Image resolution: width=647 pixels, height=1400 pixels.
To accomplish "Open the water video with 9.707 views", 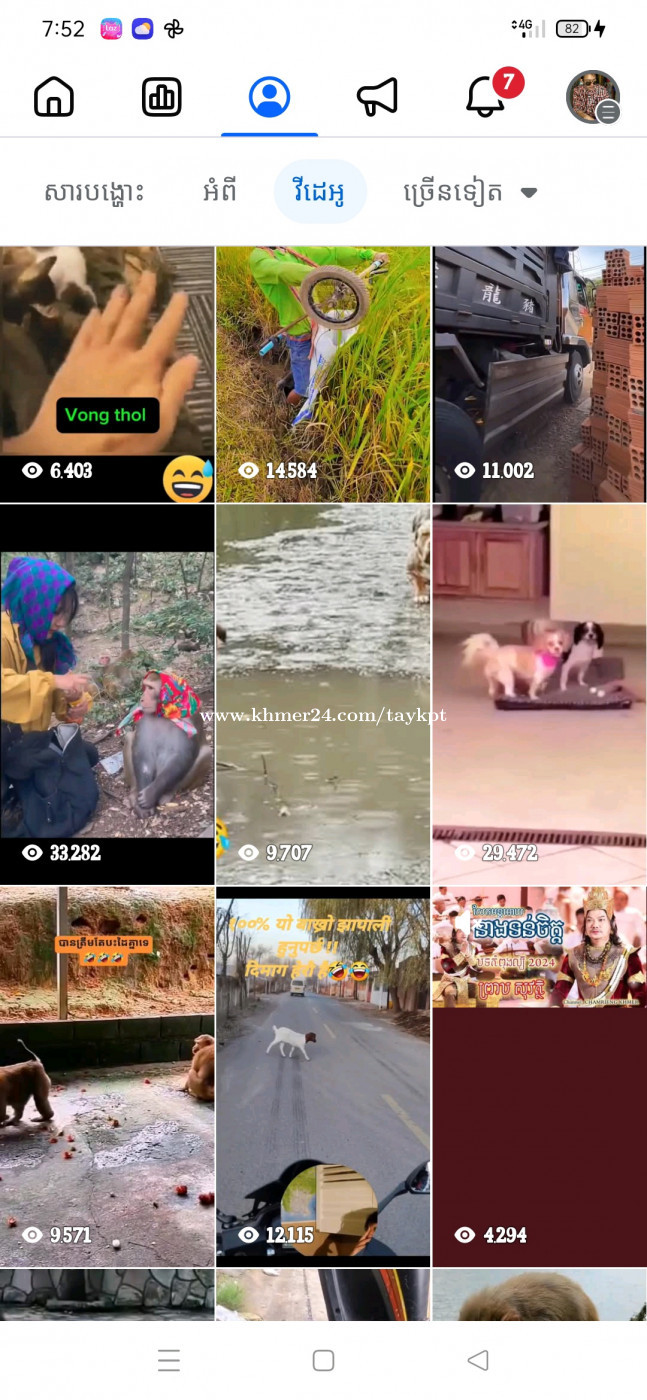I will (323, 694).
